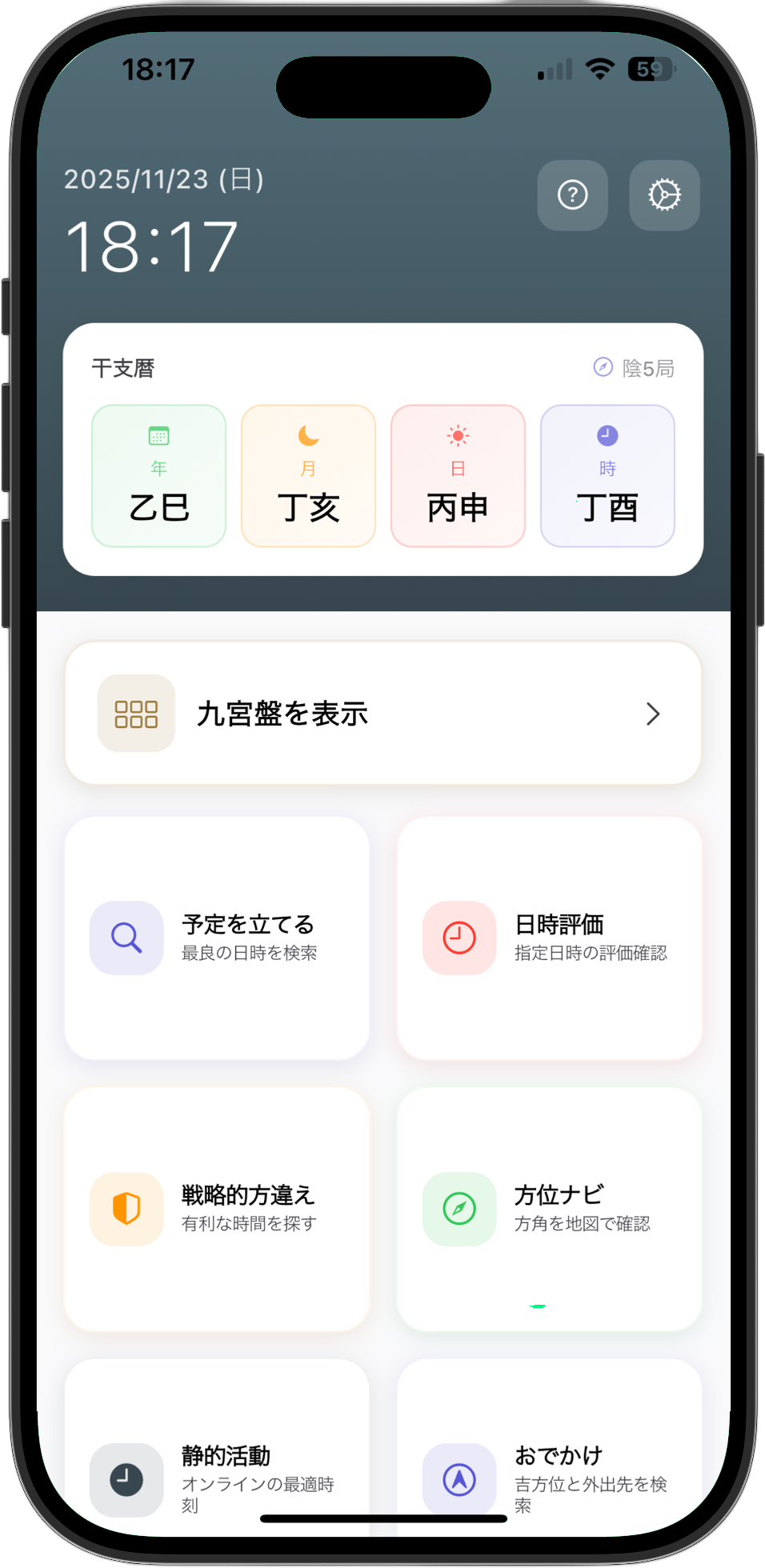Select the 年 card showing 乙巳

coord(158,475)
